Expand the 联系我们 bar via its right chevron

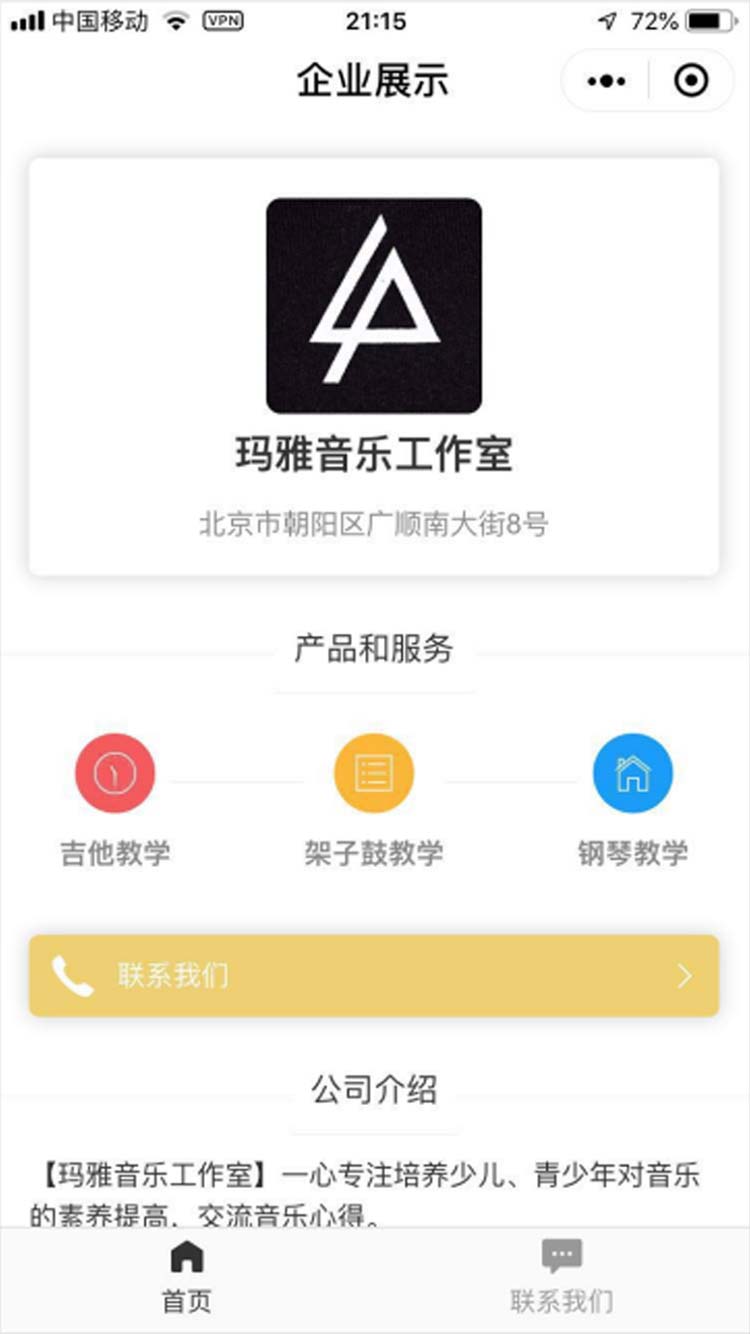point(684,975)
